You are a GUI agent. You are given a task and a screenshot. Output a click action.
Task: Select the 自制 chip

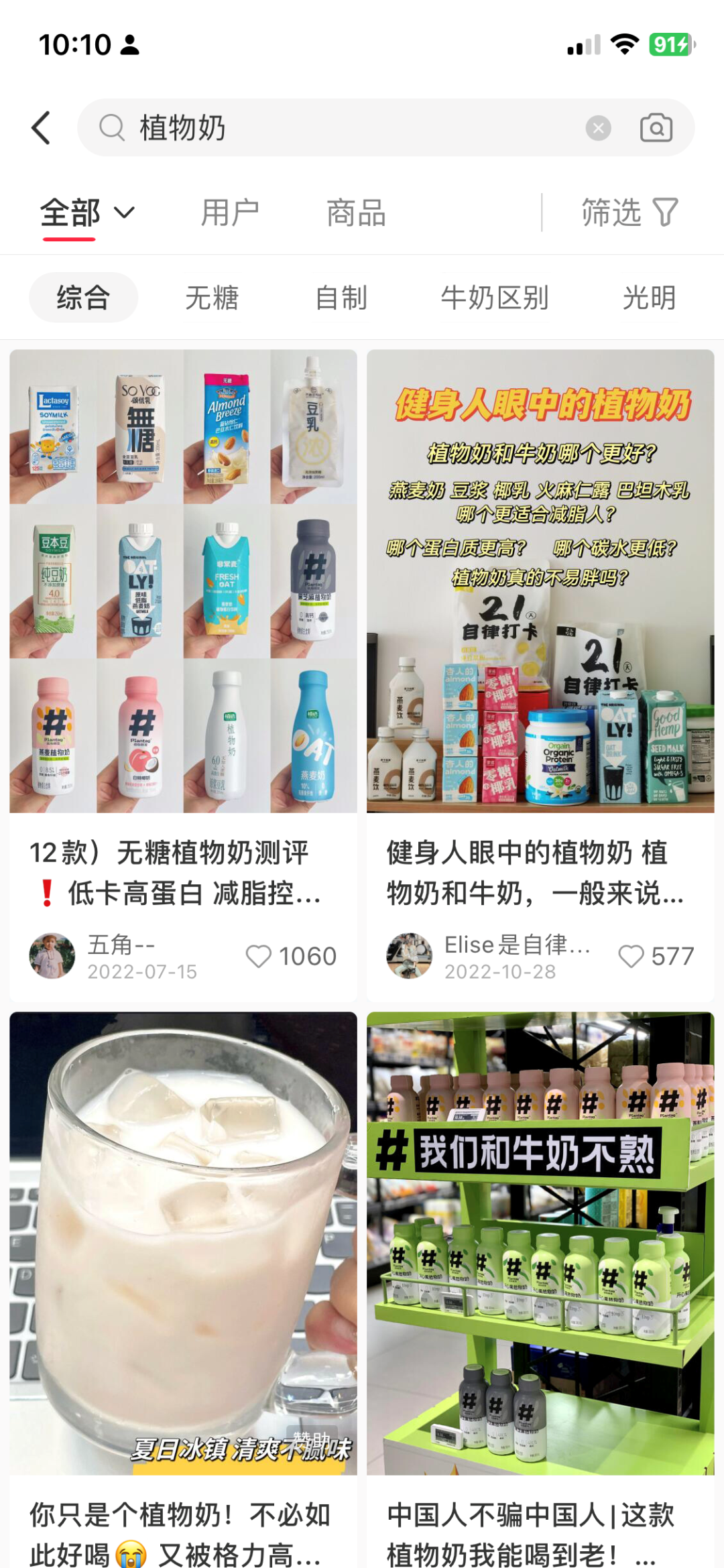click(x=341, y=298)
